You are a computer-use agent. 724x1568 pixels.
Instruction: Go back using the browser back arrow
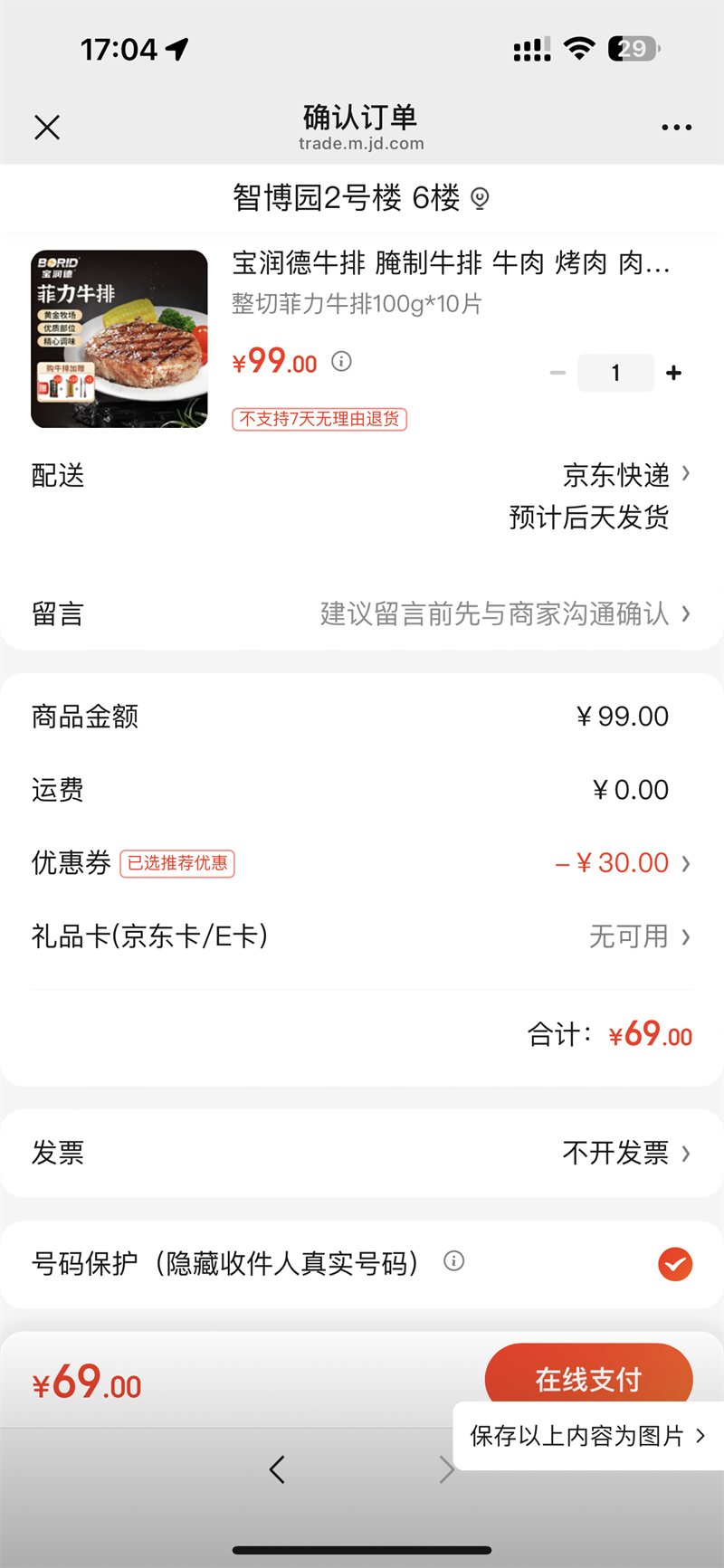point(277,1470)
